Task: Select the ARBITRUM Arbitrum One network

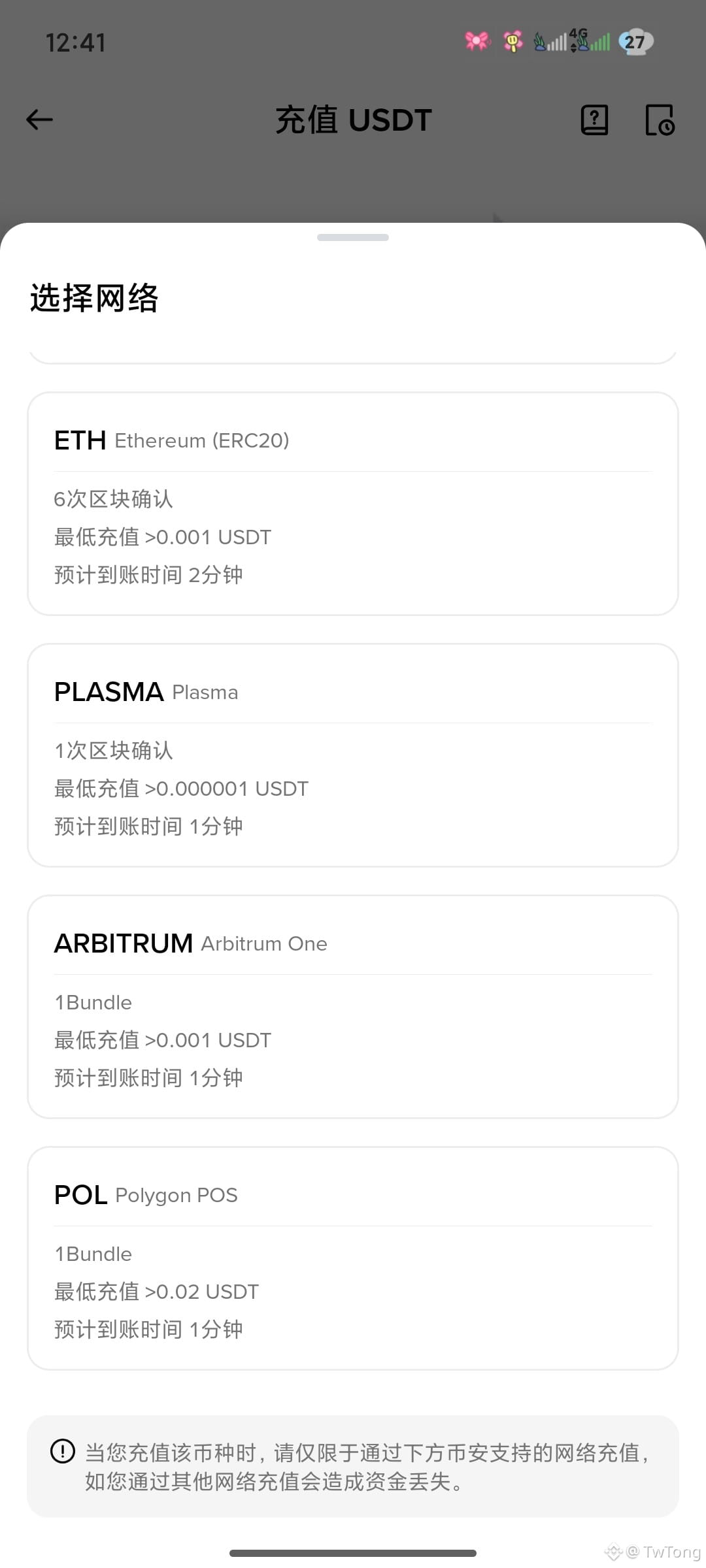Action: 353,1007
